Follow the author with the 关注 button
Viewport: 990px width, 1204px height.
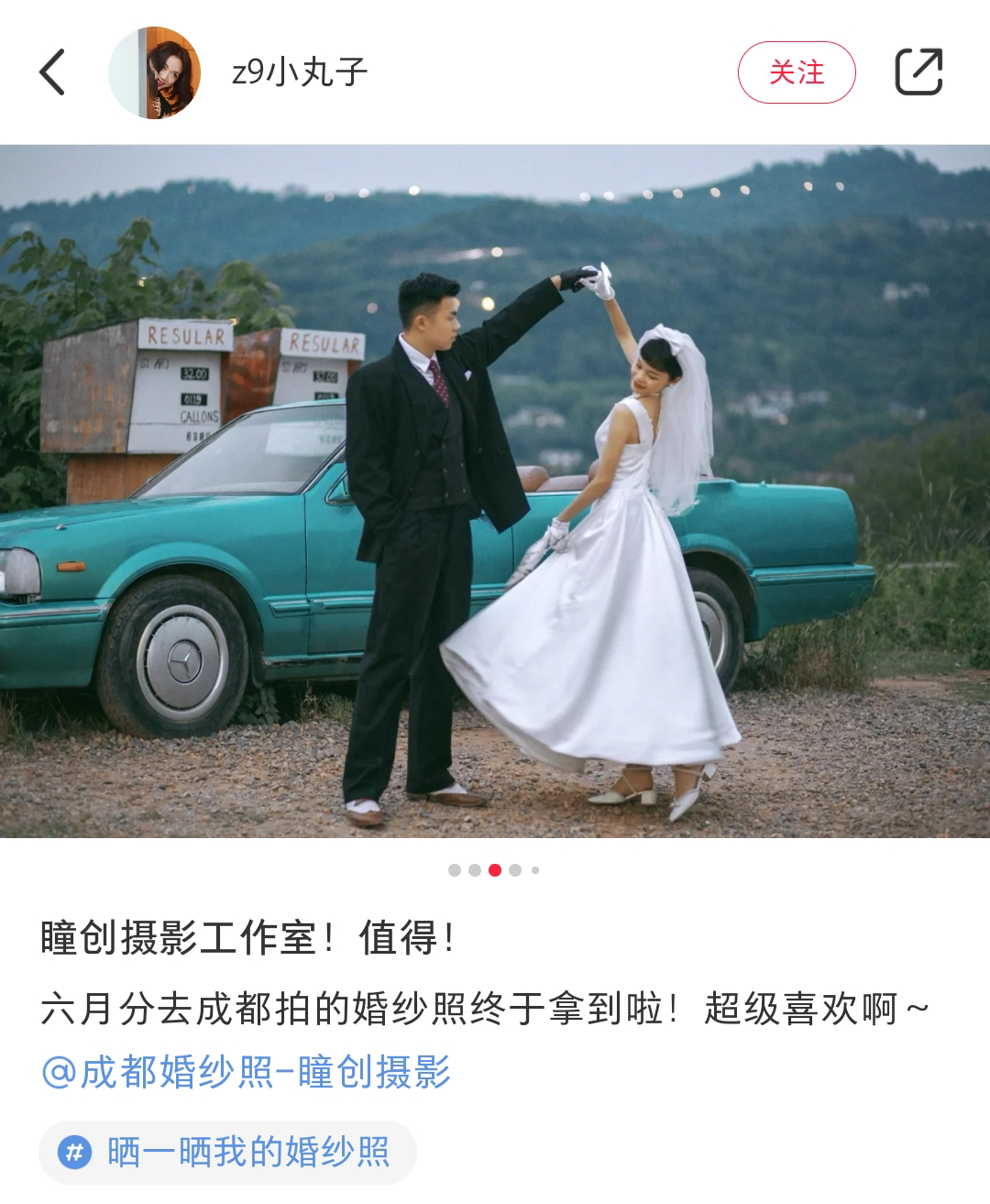coord(796,72)
